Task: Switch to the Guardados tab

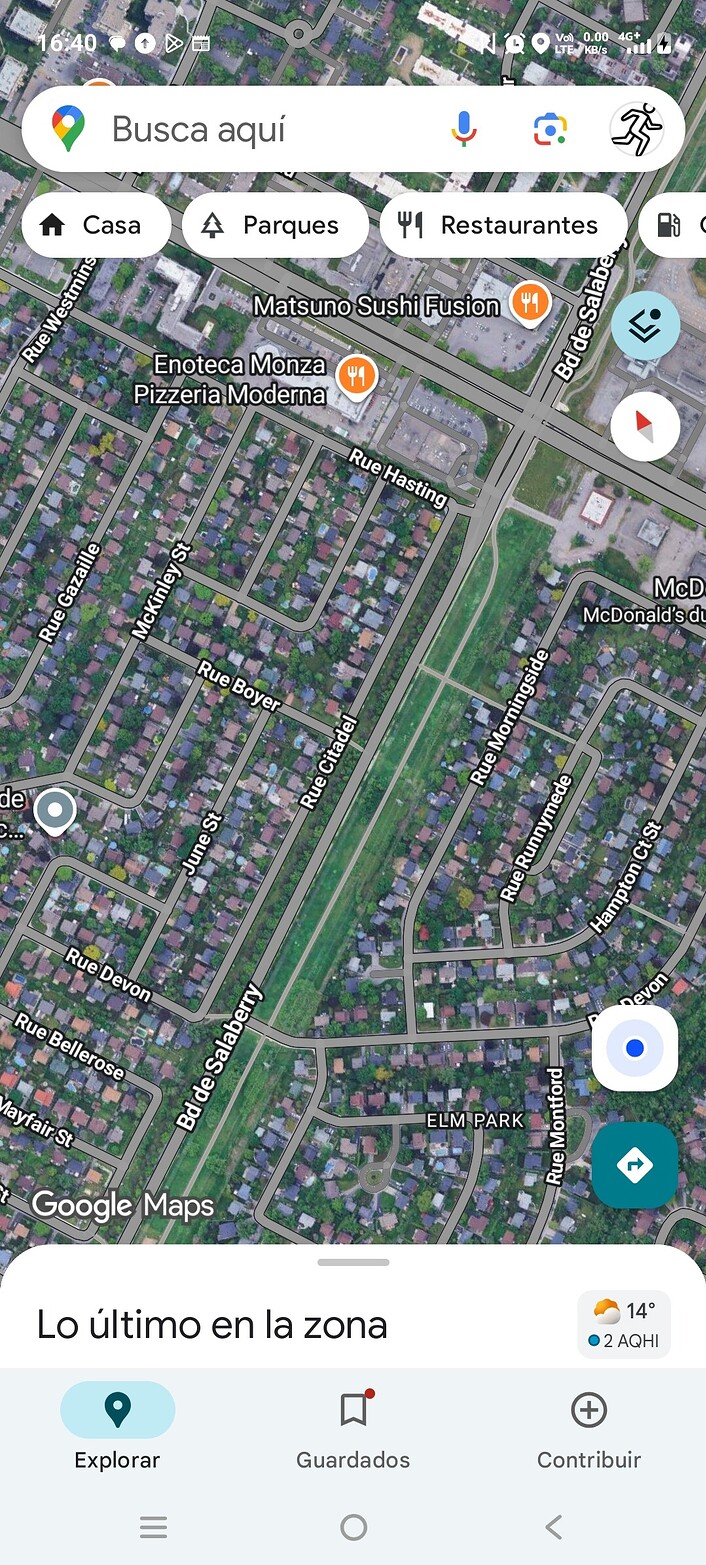Action: [353, 1430]
